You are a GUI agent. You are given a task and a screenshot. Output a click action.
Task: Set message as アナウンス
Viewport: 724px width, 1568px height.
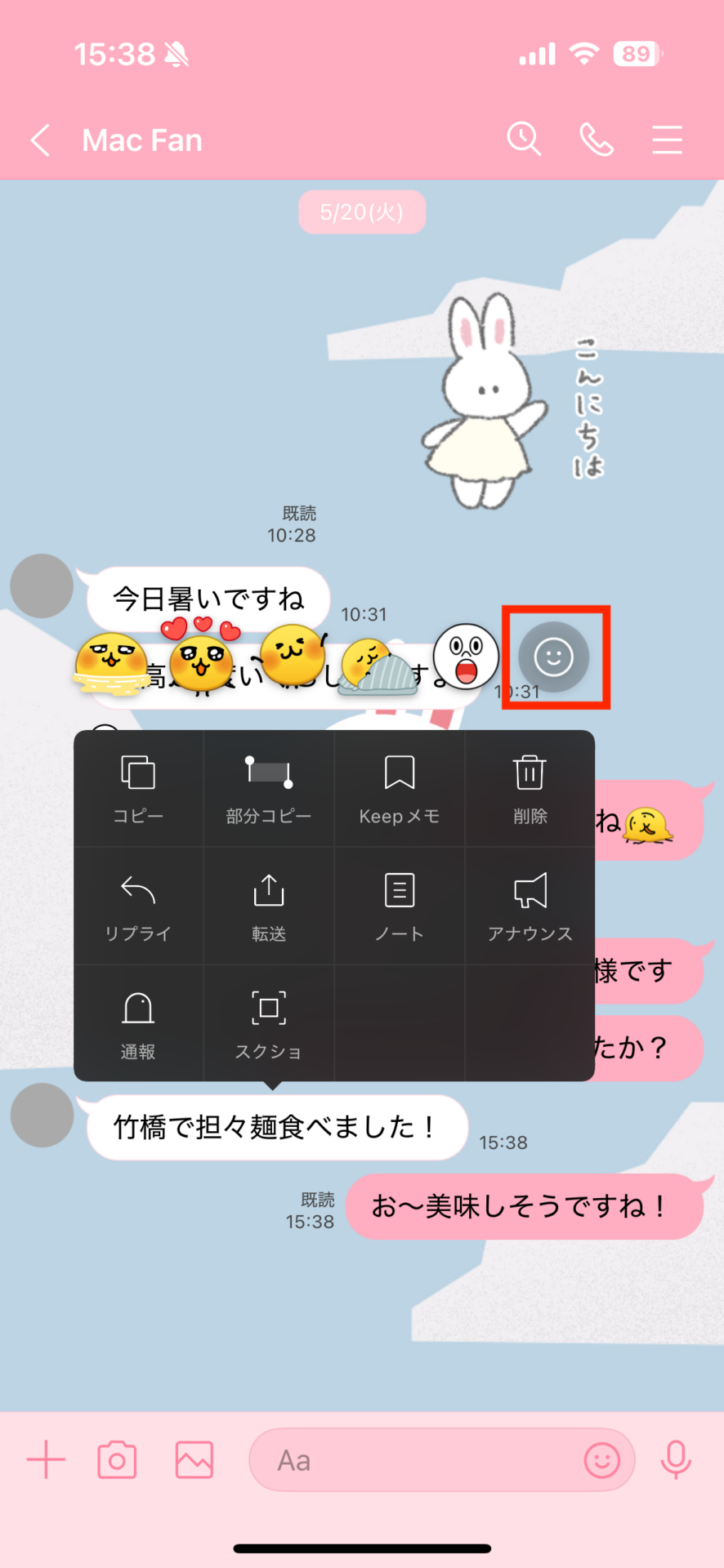point(530,906)
